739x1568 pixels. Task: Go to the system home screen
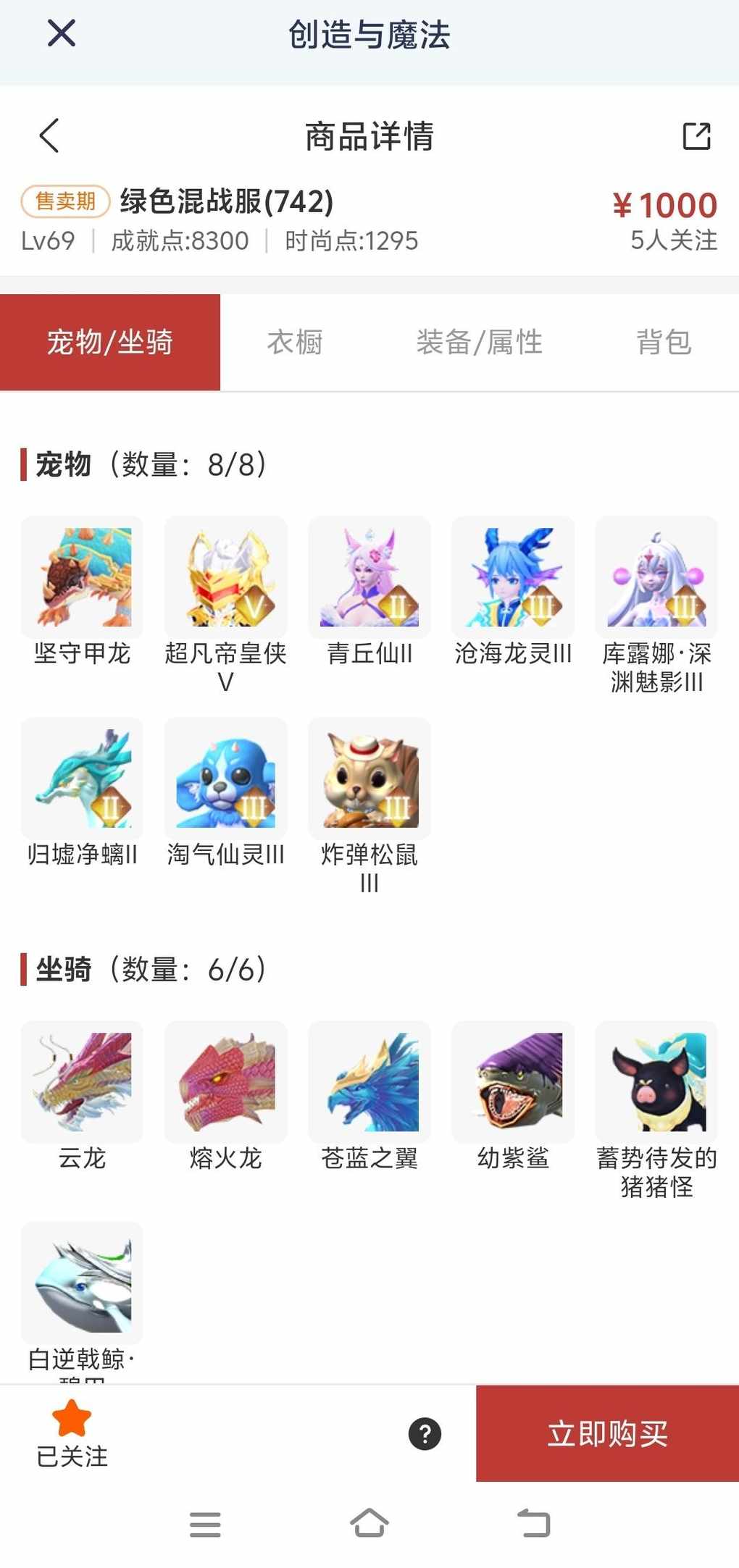[369, 1523]
